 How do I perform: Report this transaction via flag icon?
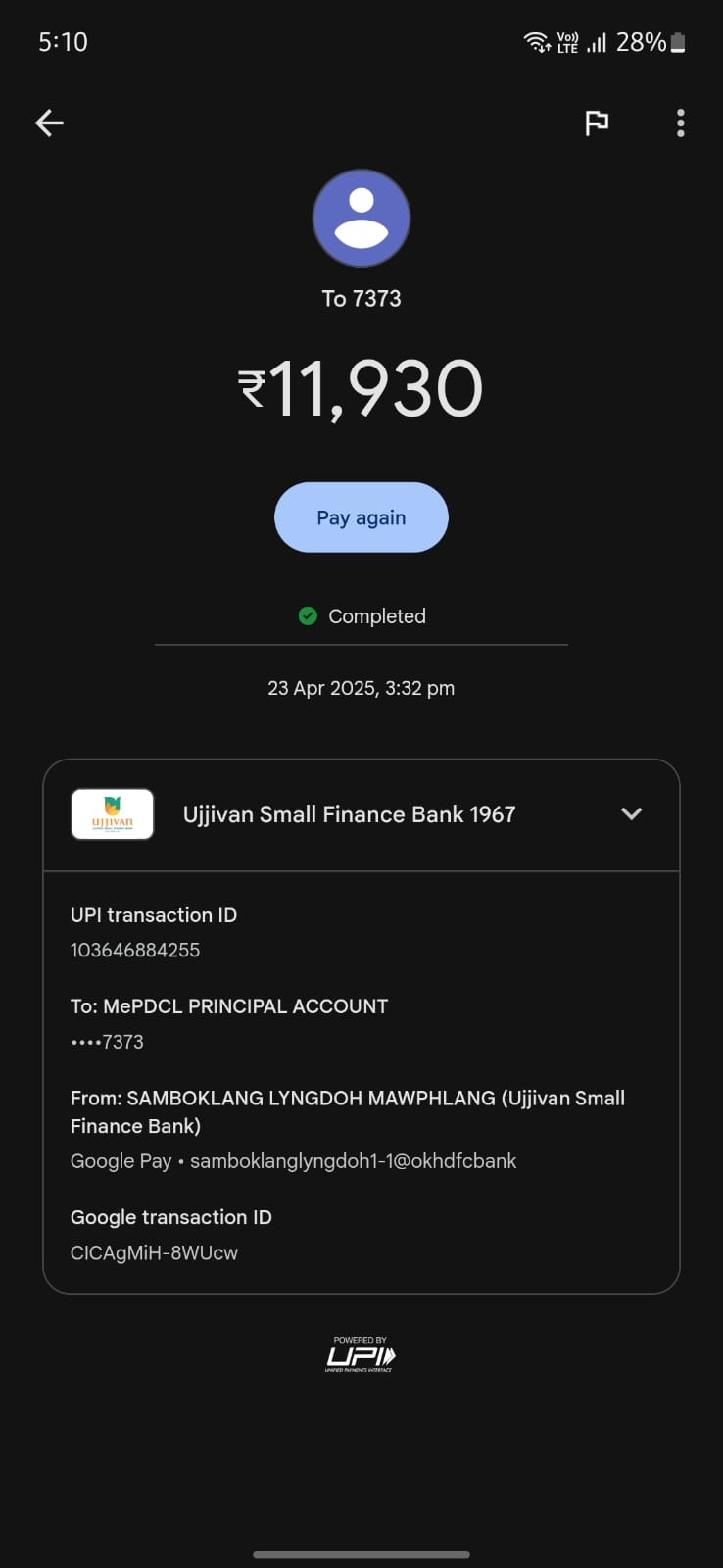[597, 122]
